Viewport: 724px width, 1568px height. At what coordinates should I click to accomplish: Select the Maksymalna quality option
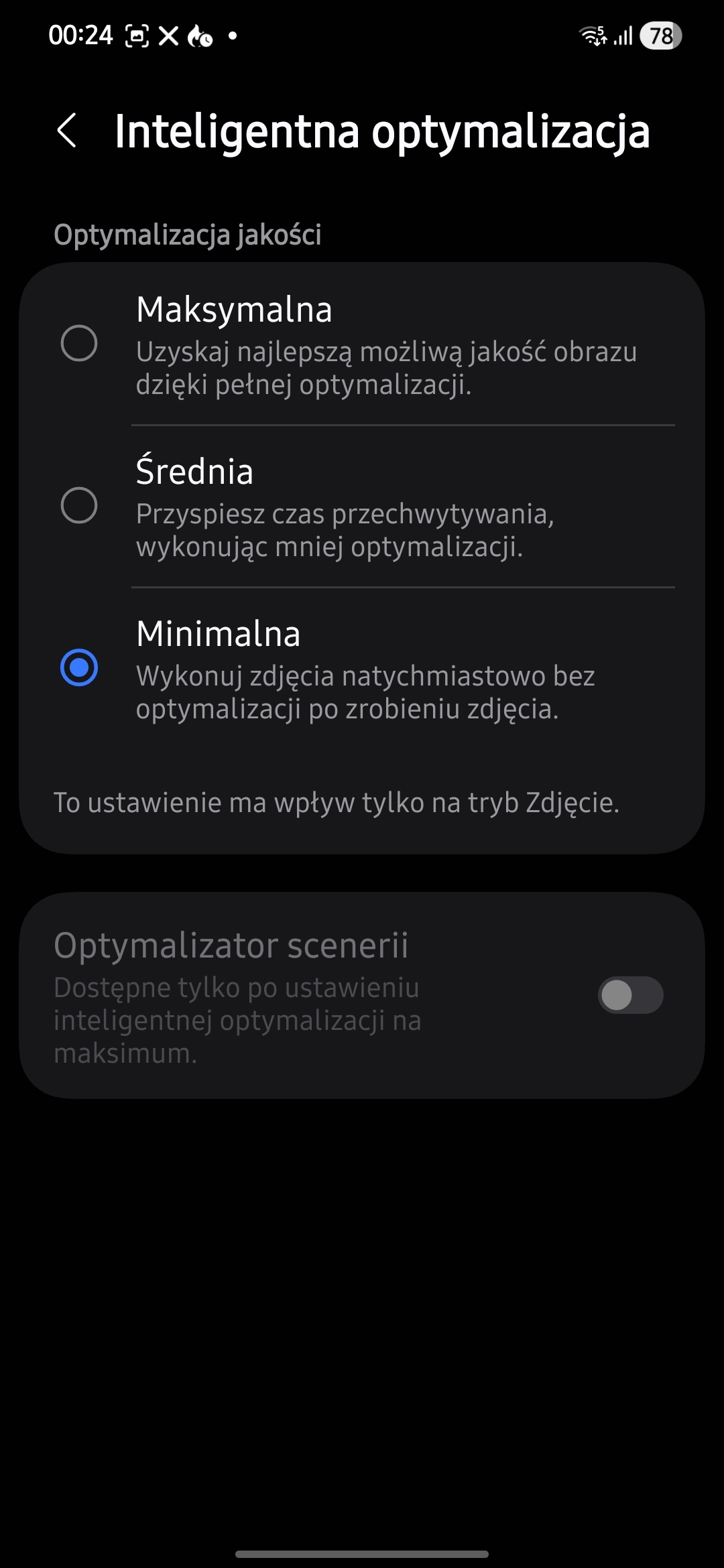[x=79, y=343]
